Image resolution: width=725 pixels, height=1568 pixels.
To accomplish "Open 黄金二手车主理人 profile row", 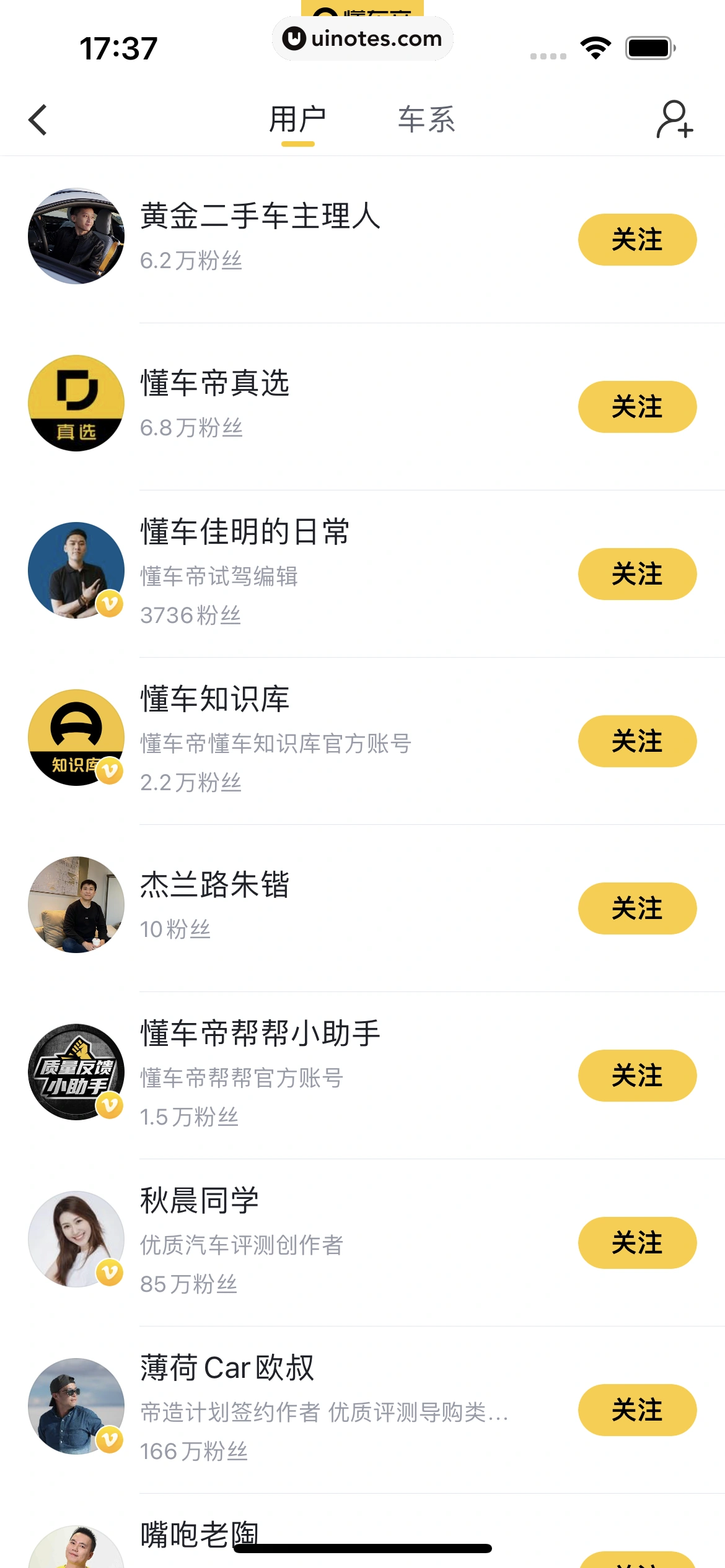I will coord(260,217).
